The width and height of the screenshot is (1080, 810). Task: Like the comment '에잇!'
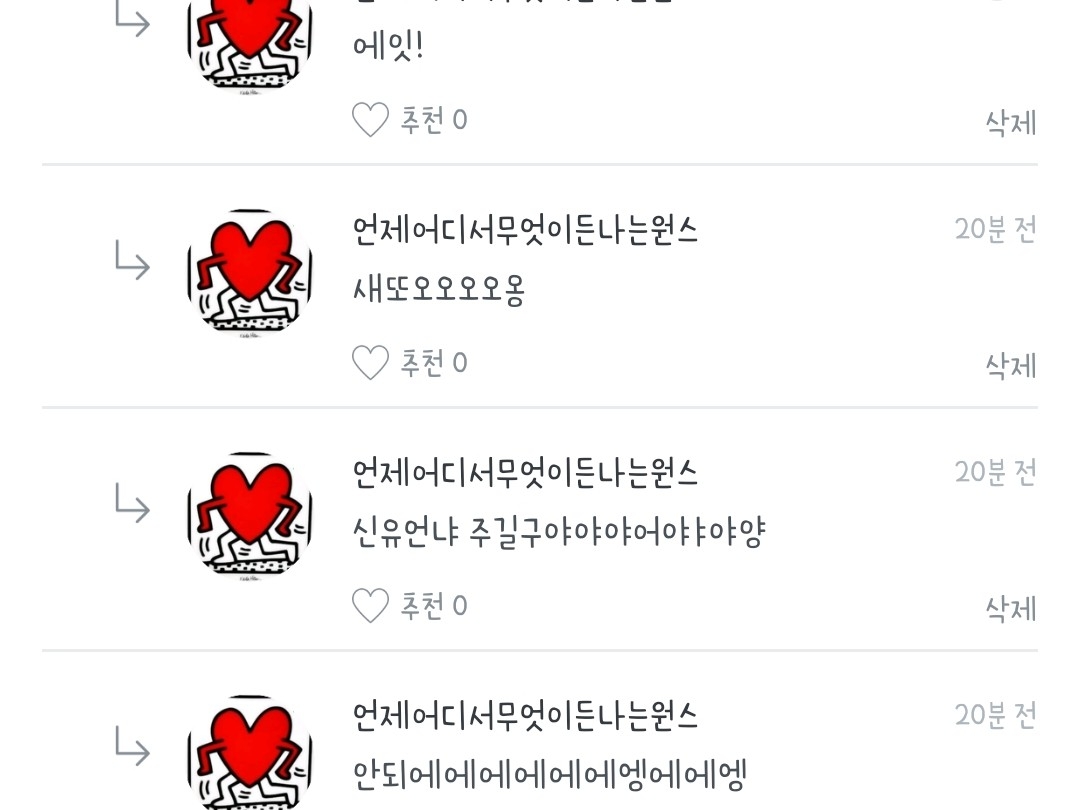point(370,120)
